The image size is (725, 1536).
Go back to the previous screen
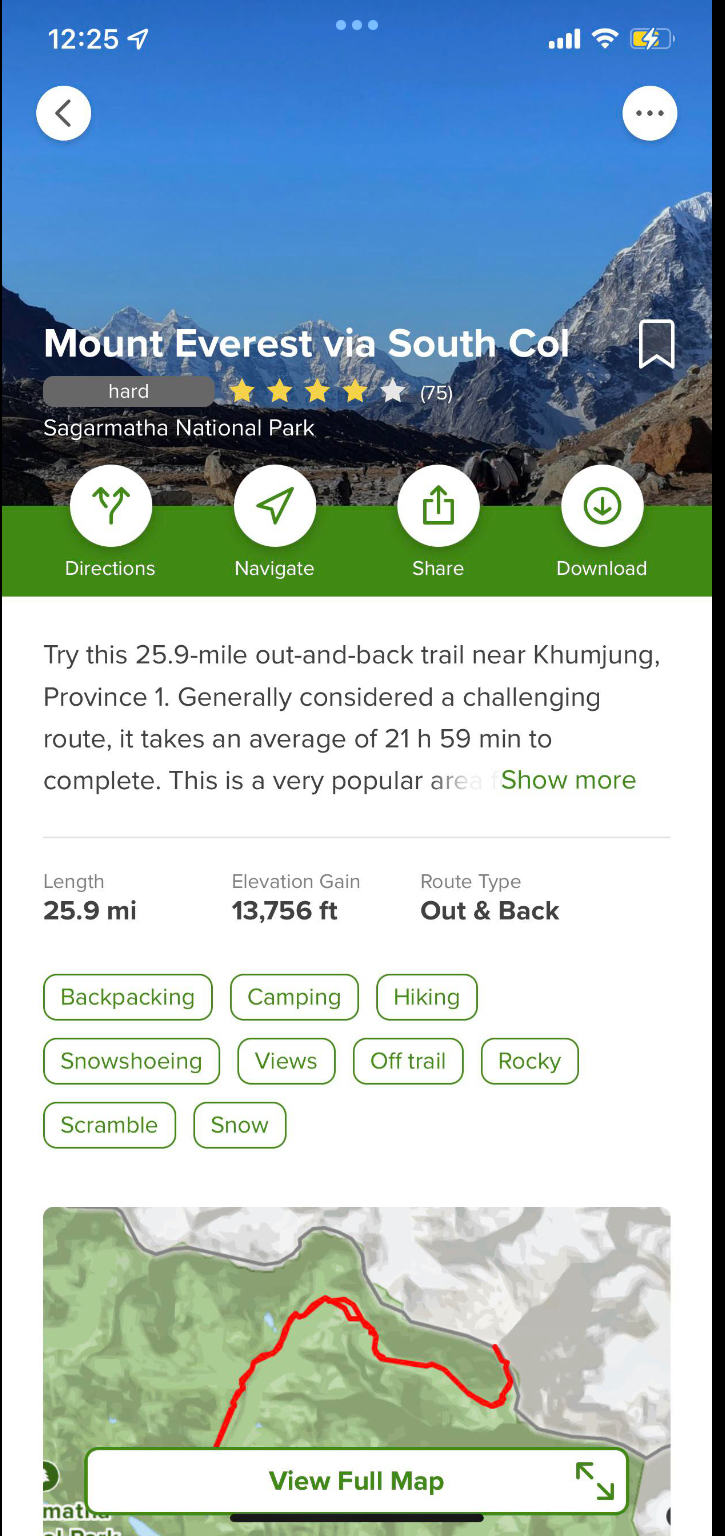(x=64, y=114)
